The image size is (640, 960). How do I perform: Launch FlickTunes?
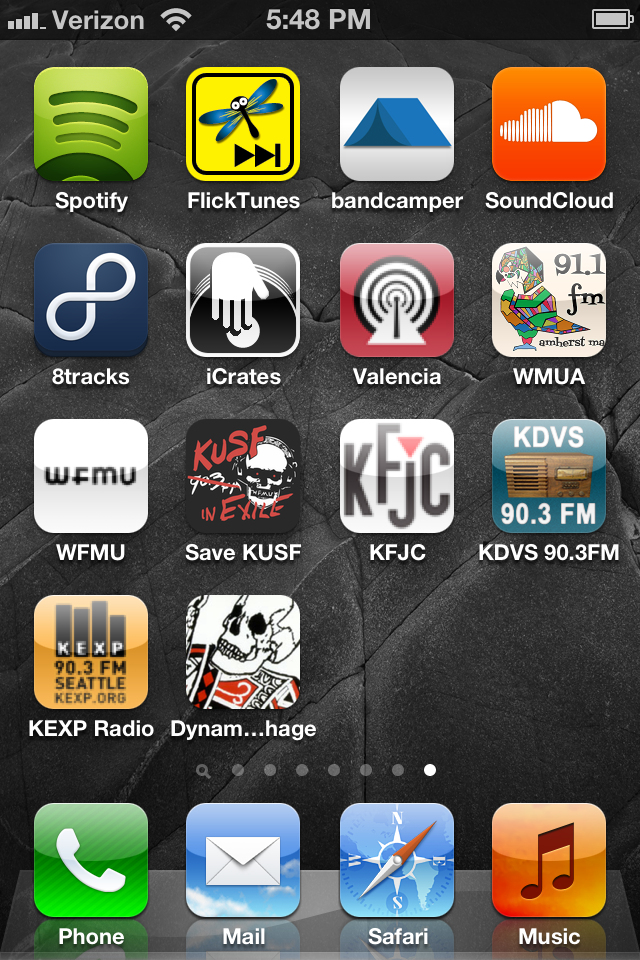click(x=243, y=124)
